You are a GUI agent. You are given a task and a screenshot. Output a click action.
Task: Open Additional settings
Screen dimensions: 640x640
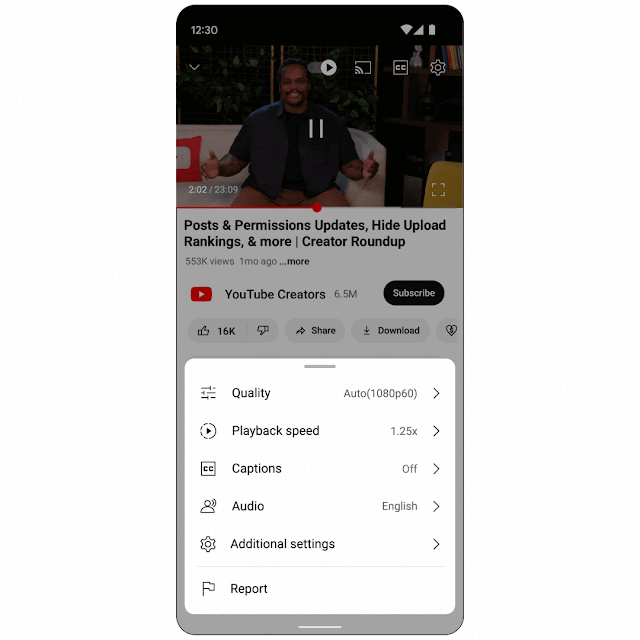point(320,544)
